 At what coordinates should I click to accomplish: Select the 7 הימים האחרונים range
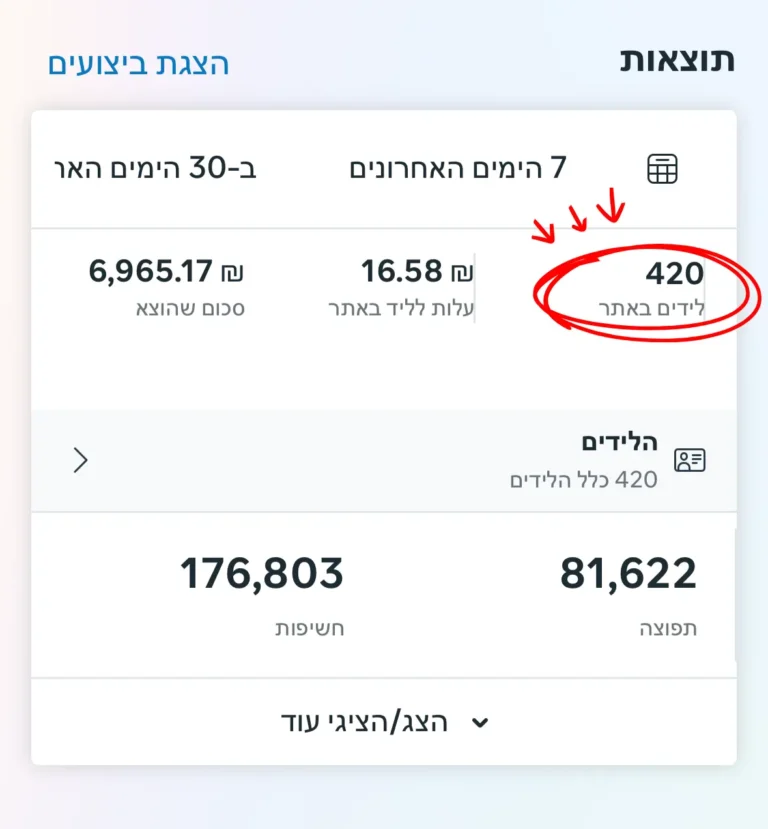click(458, 168)
